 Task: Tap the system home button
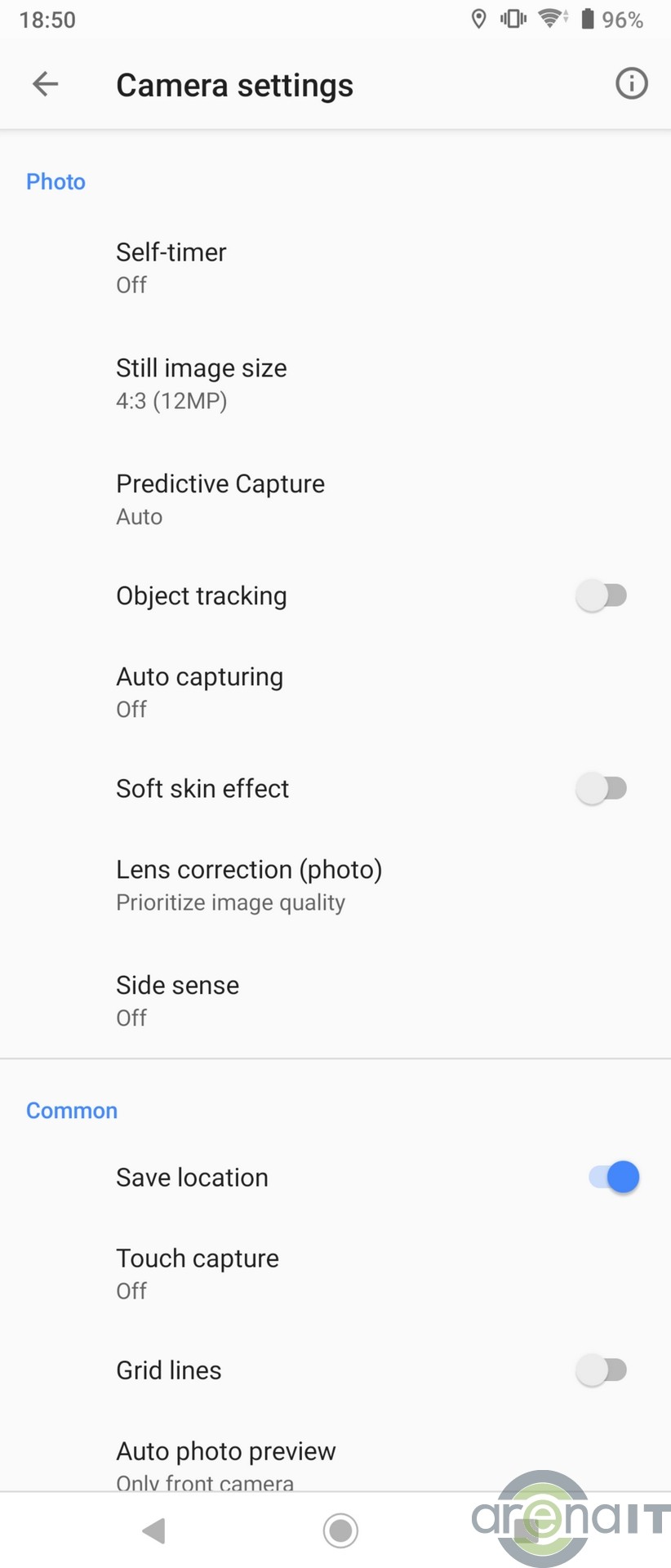[340, 1530]
